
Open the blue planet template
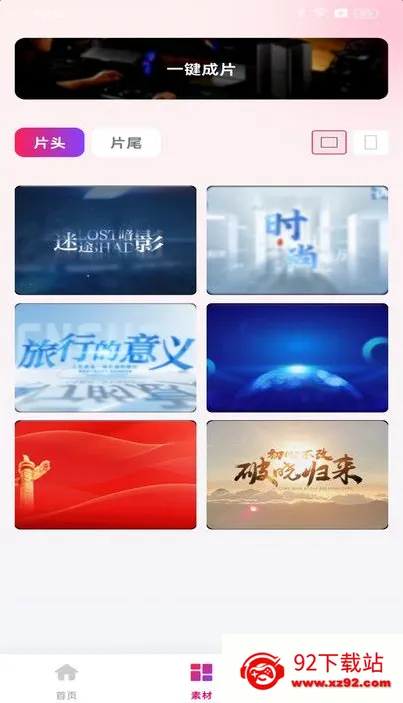point(297,358)
